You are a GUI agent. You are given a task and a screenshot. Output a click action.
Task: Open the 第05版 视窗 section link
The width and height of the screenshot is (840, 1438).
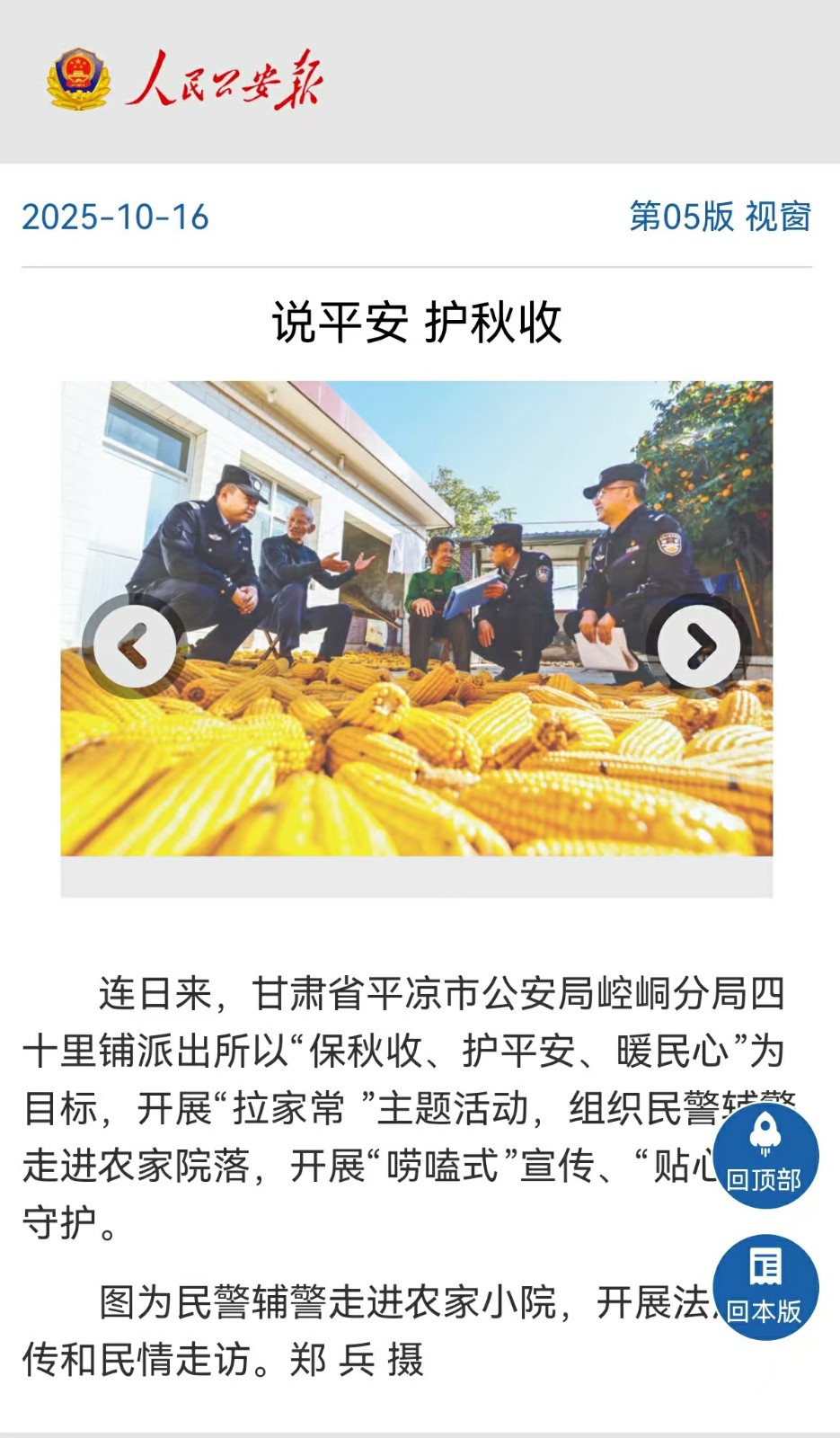(720, 217)
